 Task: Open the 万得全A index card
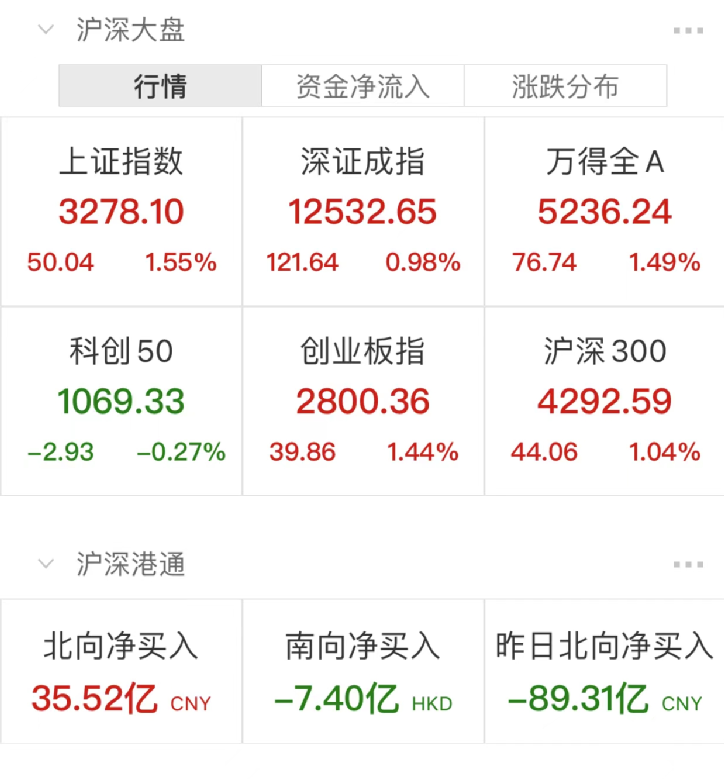(x=604, y=211)
